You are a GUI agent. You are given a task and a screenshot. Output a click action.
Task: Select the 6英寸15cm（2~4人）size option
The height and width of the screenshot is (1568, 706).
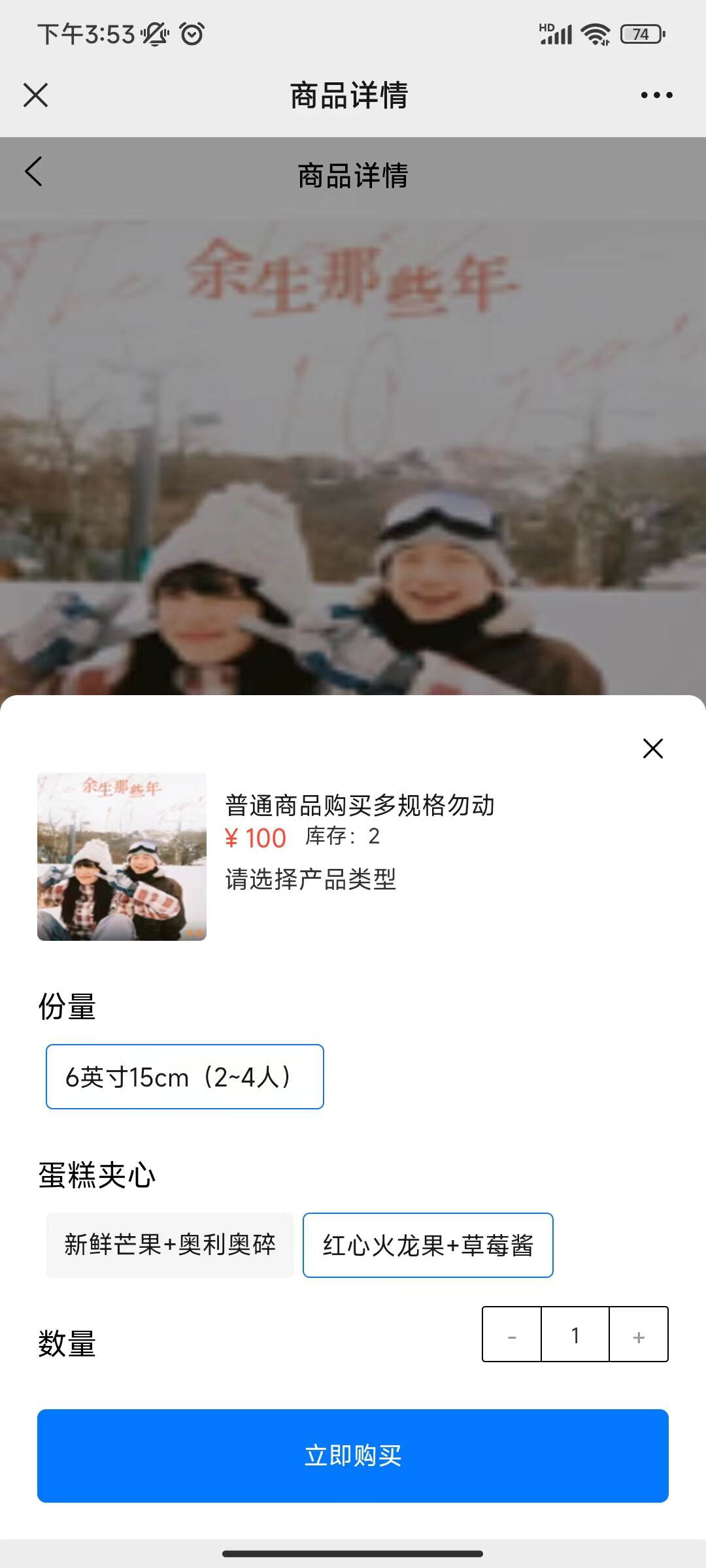[185, 1077]
